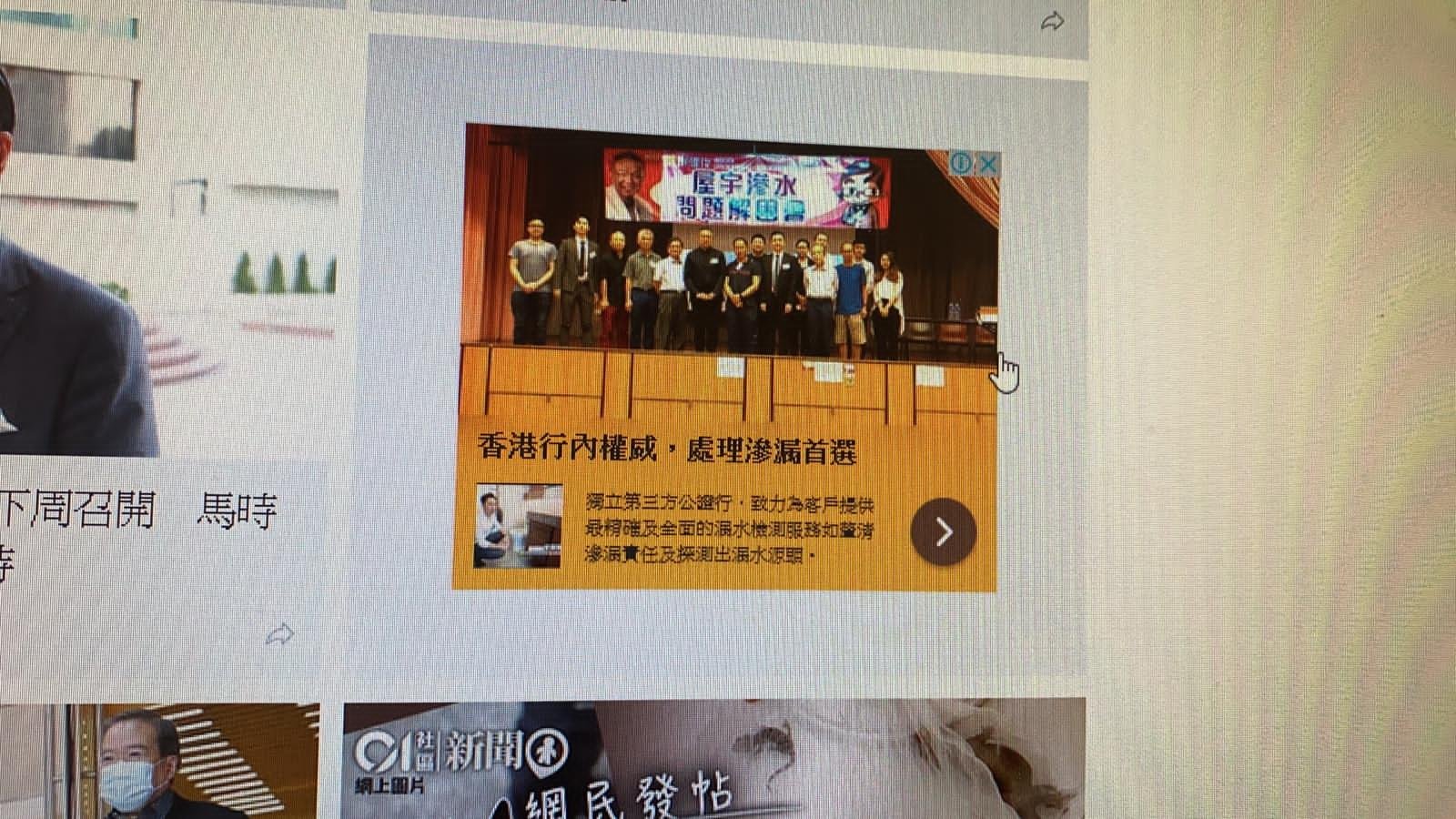The image size is (1456, 819).
Task: Close the leak-detection ad with the X
Action: 987,164
